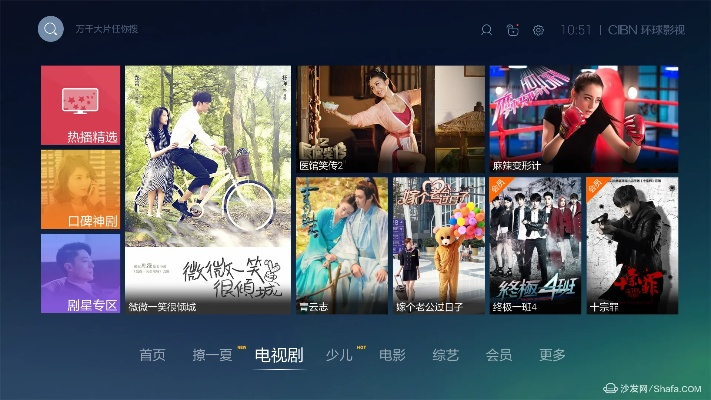This screenshot has width=711, height=400.
Task: Open the 青云志 poster
Action: [x=341, y=245]
